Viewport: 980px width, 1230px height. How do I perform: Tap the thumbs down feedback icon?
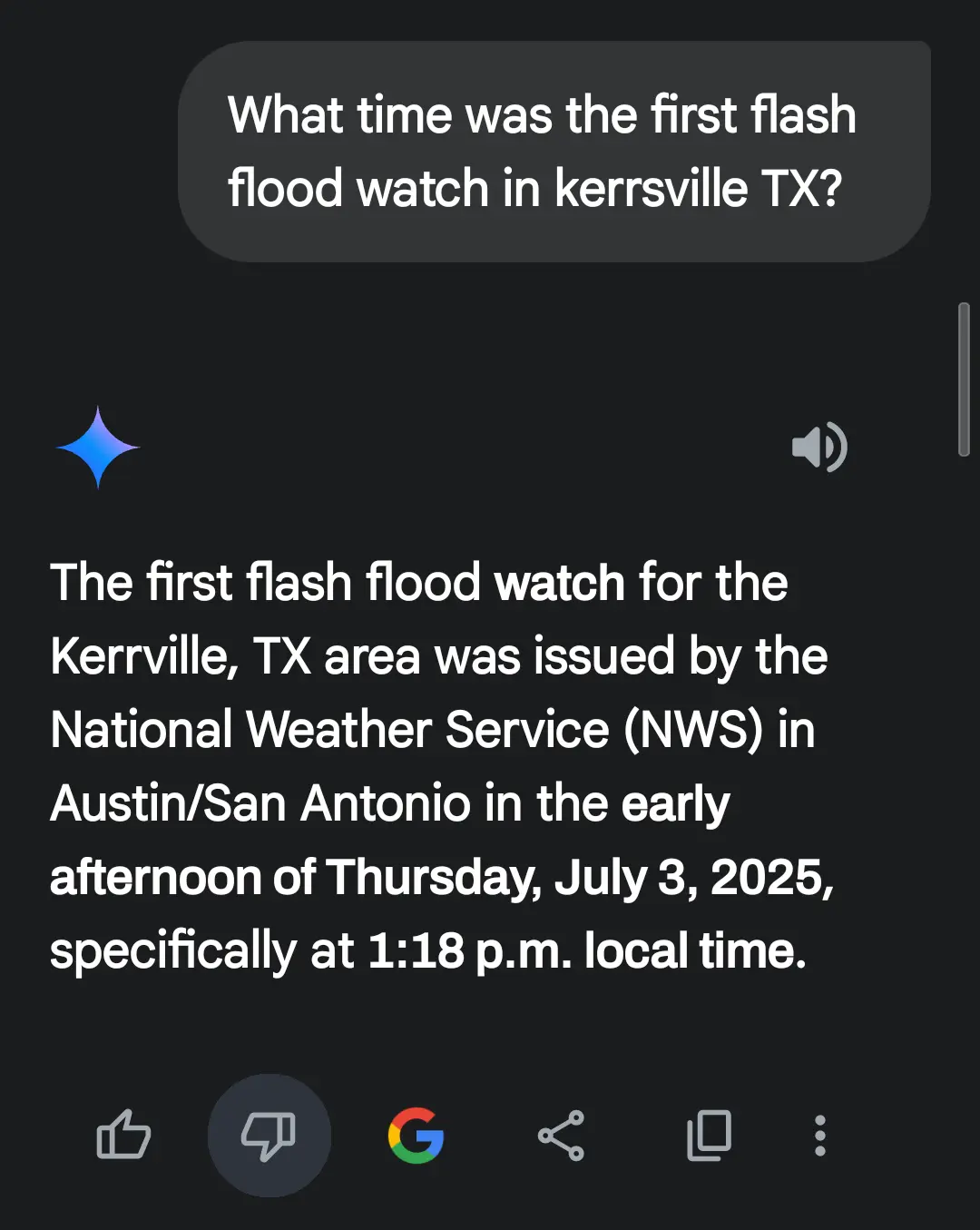tap(269, 1135)
